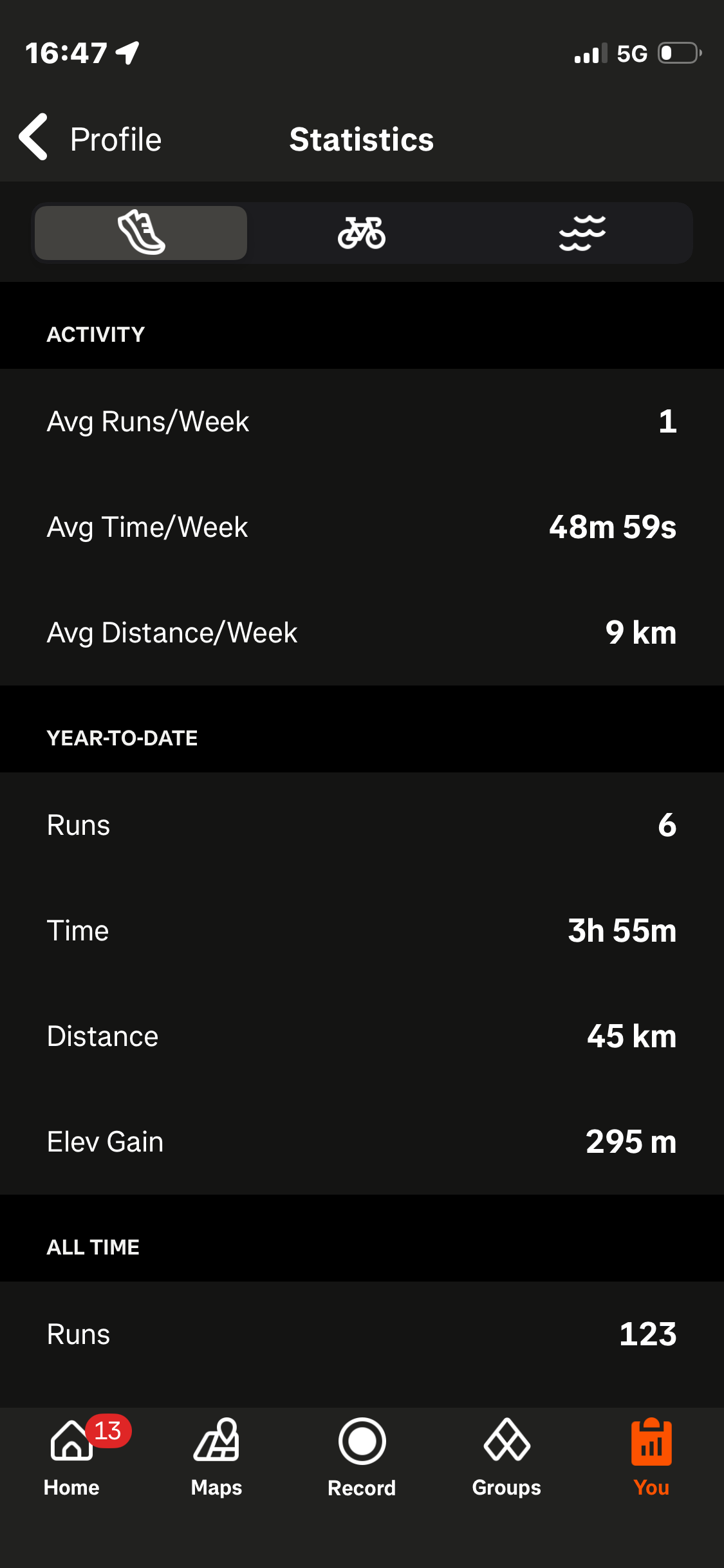Switch to cycling statistics
This screenshot has height=1568, width=724.
coord(362,232)
